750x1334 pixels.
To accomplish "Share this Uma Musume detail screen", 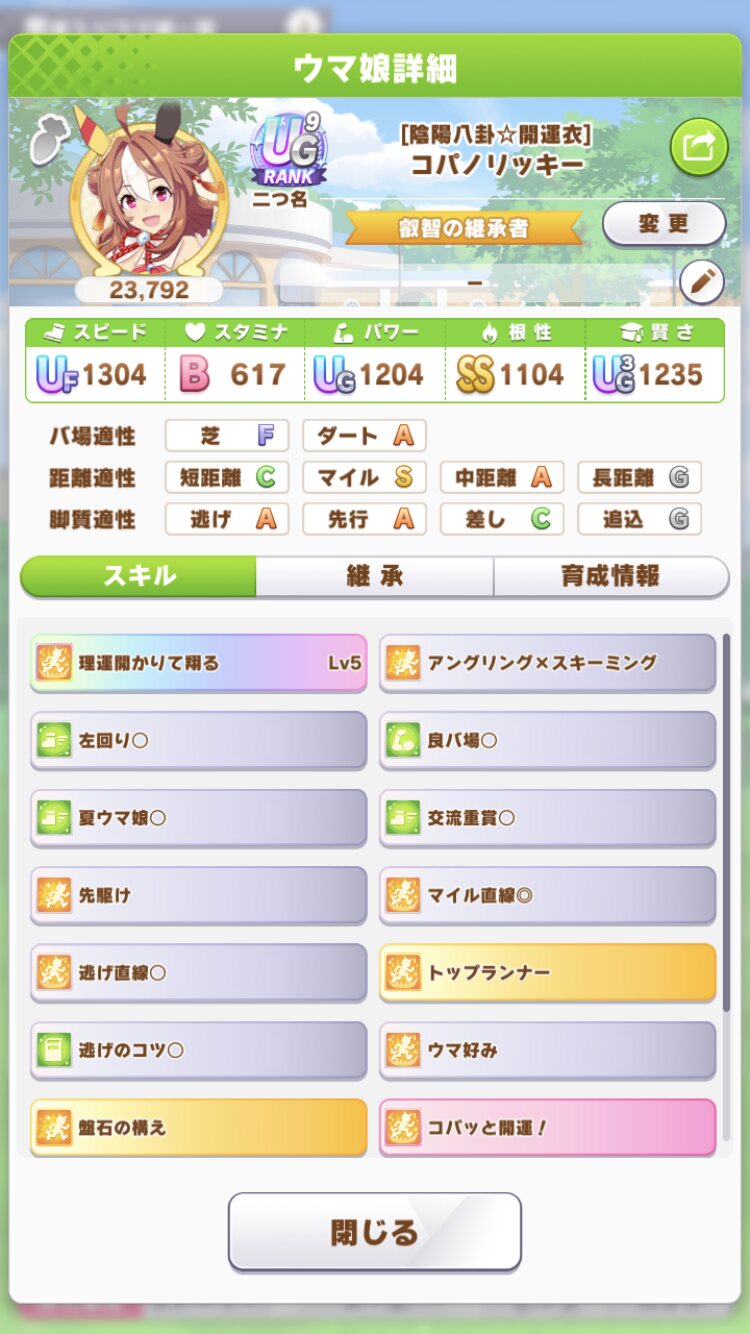I will 698,147.
